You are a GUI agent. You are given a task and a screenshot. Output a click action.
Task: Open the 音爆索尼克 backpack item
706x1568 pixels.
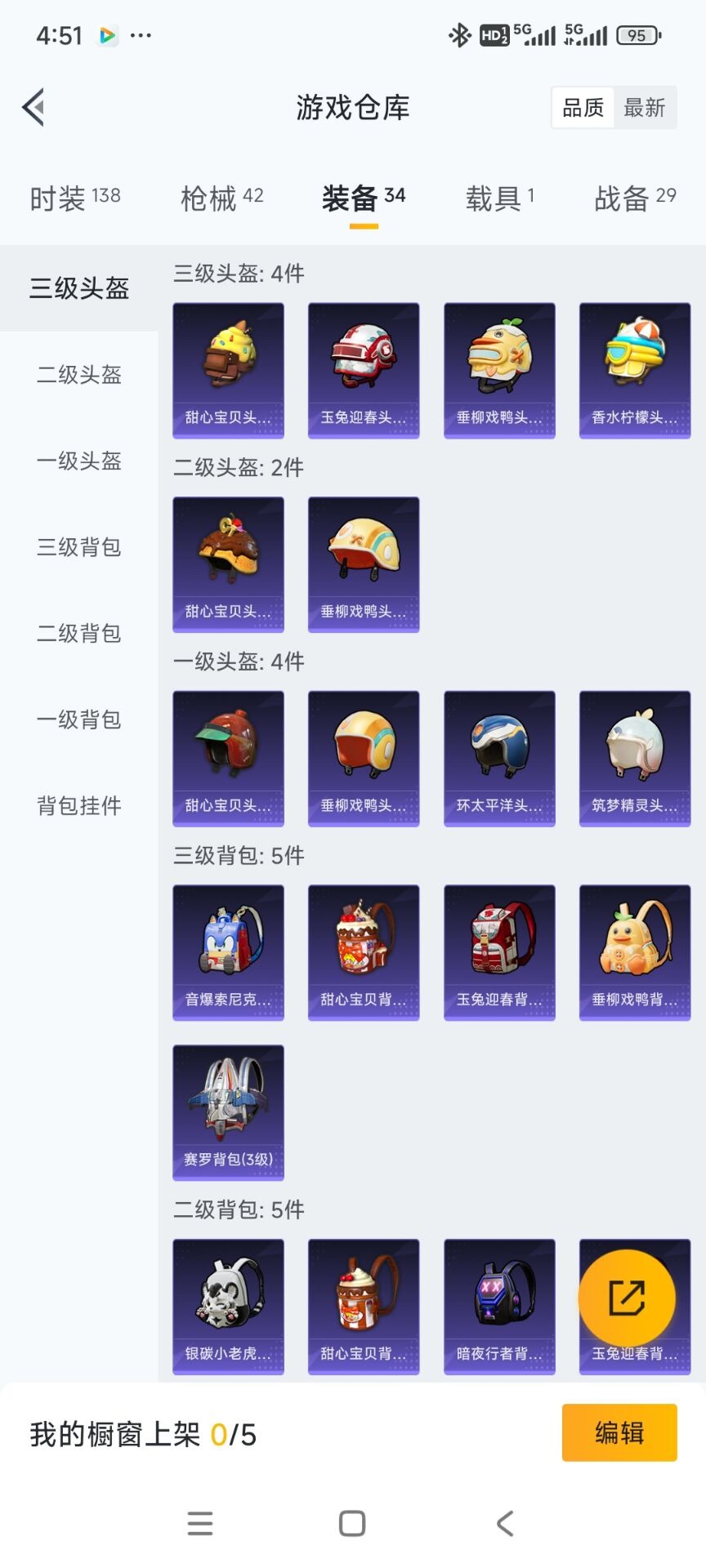(228, 952)
